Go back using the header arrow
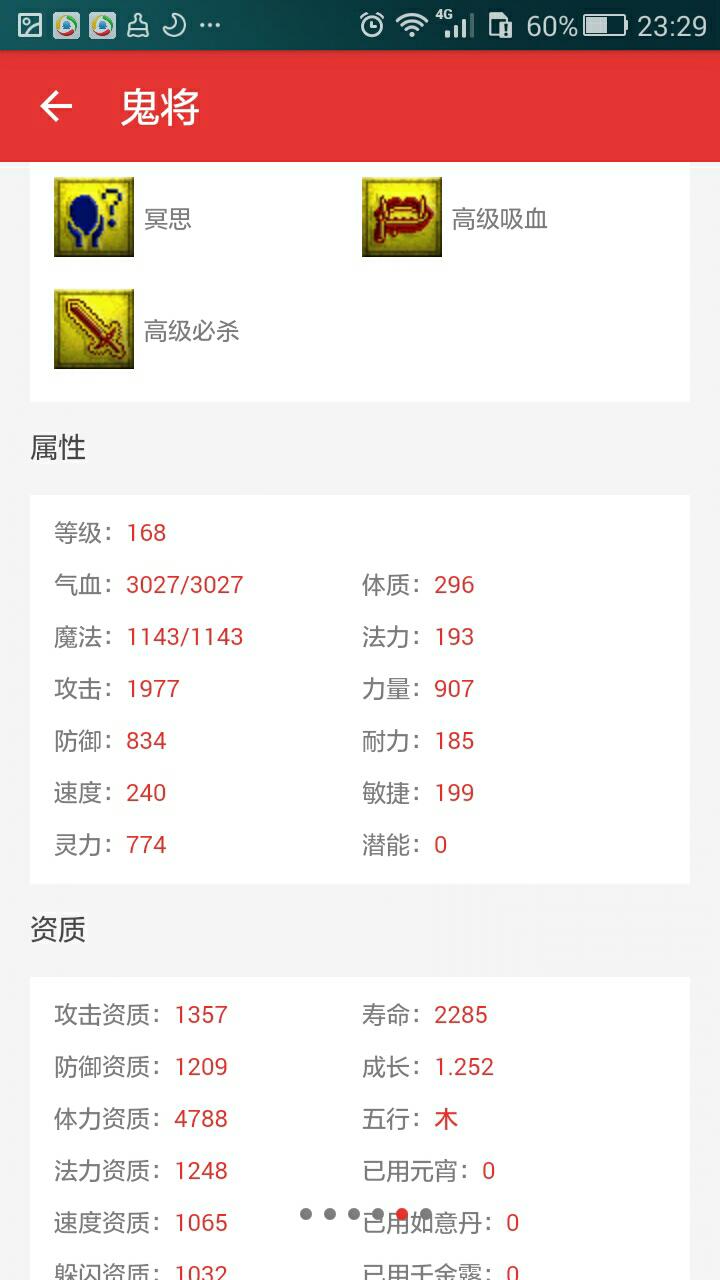The width and height of the screenshot is (720, 1280). [56, 106]
